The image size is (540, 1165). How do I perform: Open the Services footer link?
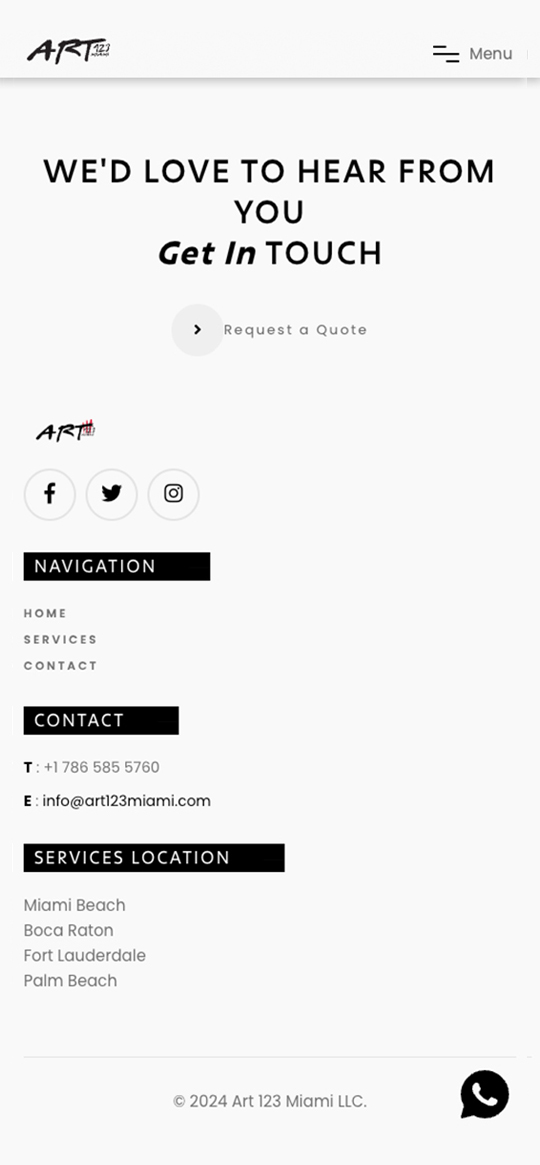(60, 640)
